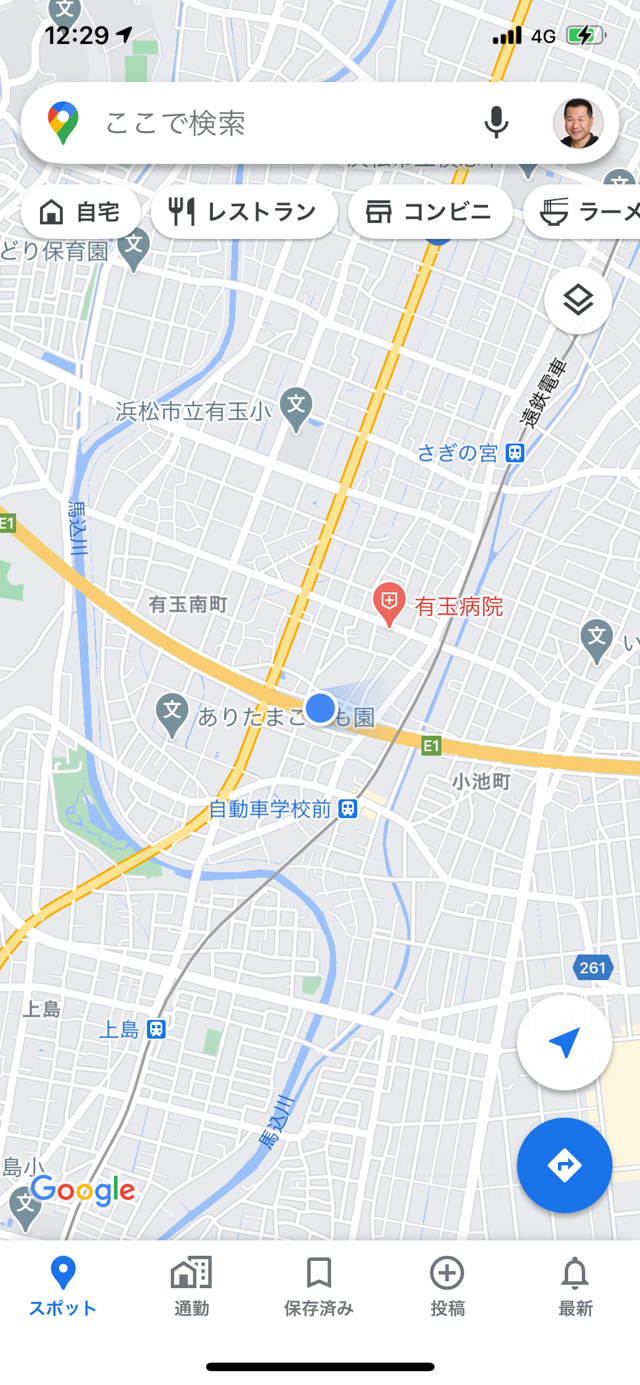Select the さぎの宮 station marker
The image size is (640, 1385).
514,453
